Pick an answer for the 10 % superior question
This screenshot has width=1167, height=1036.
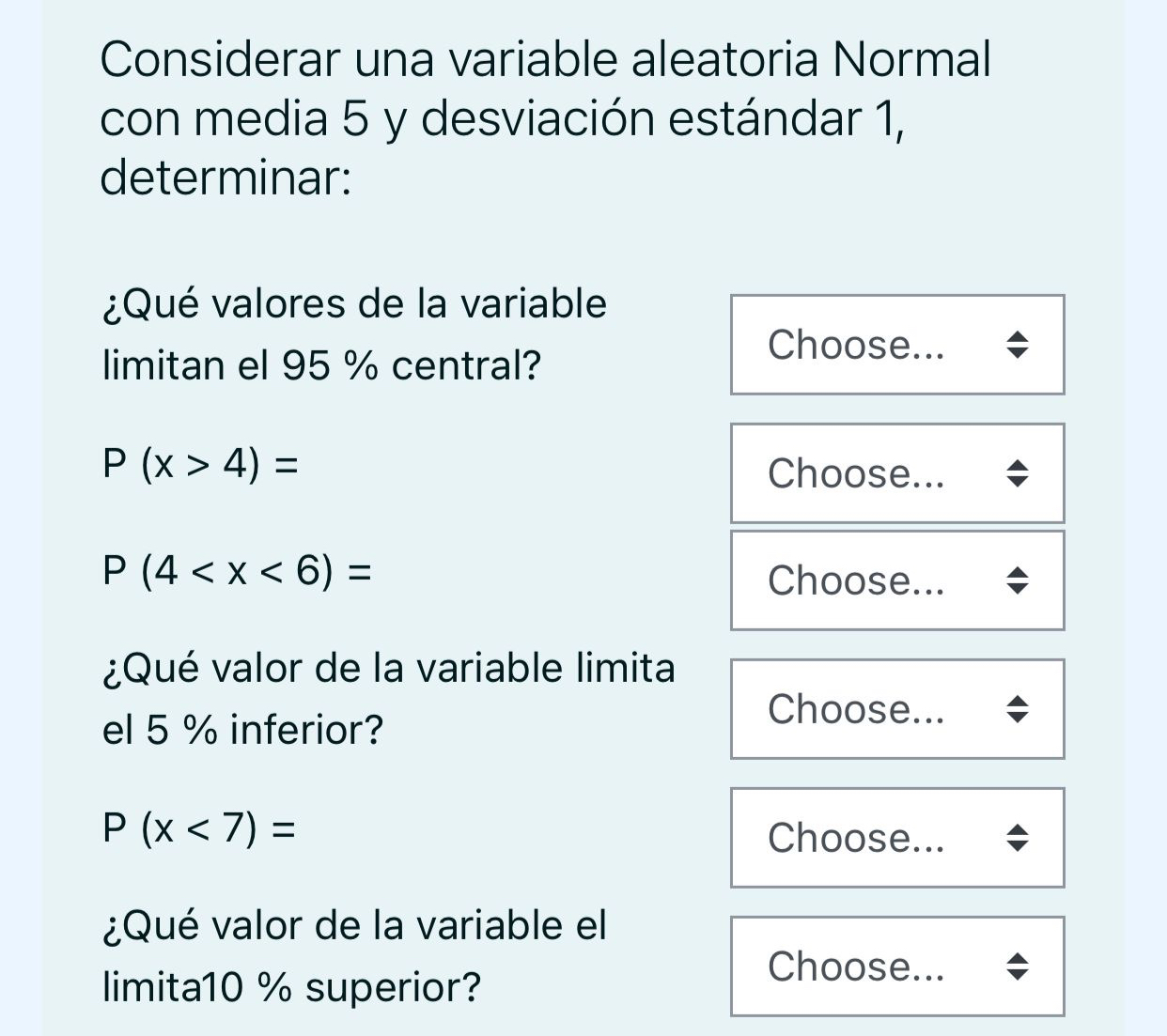coord(897,966)
